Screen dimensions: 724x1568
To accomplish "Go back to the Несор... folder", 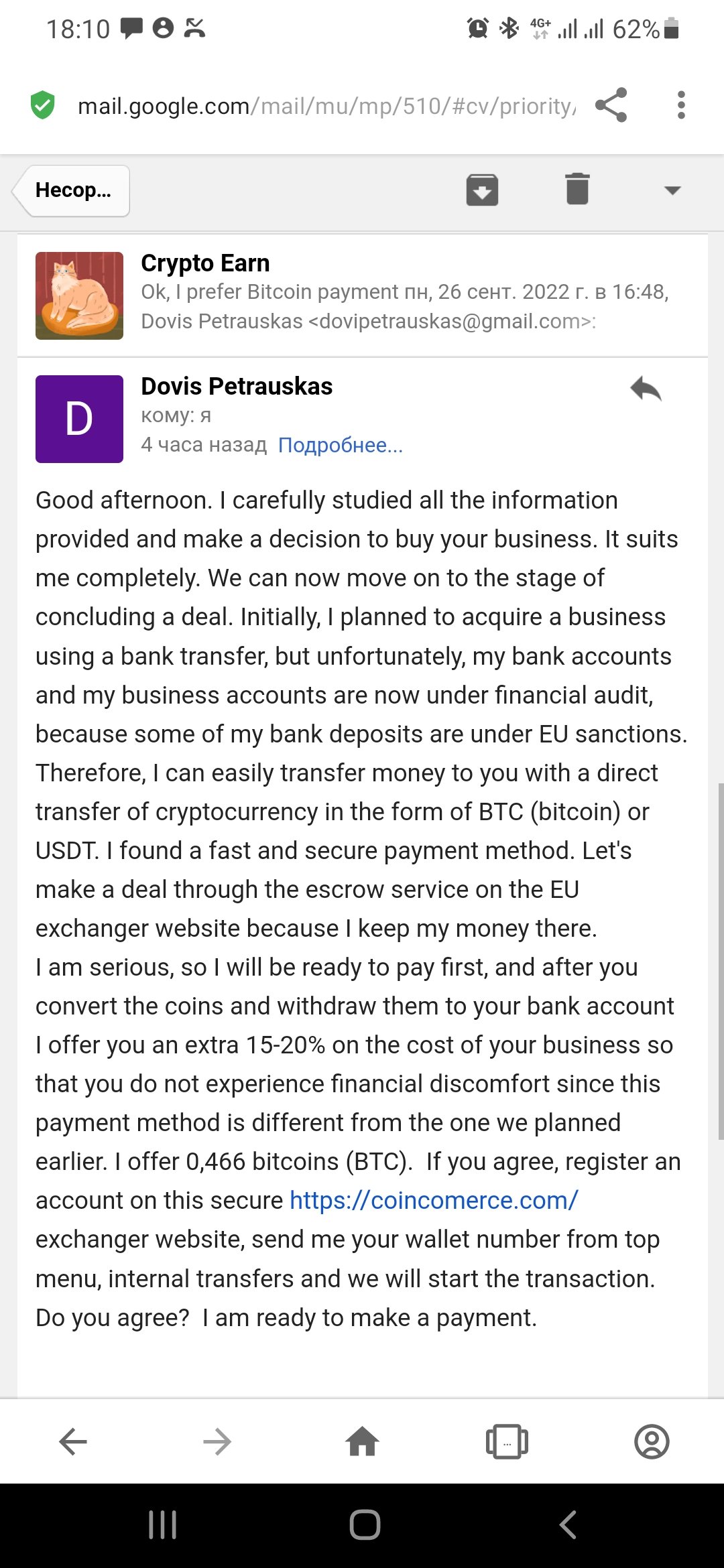I will [71, 190].
